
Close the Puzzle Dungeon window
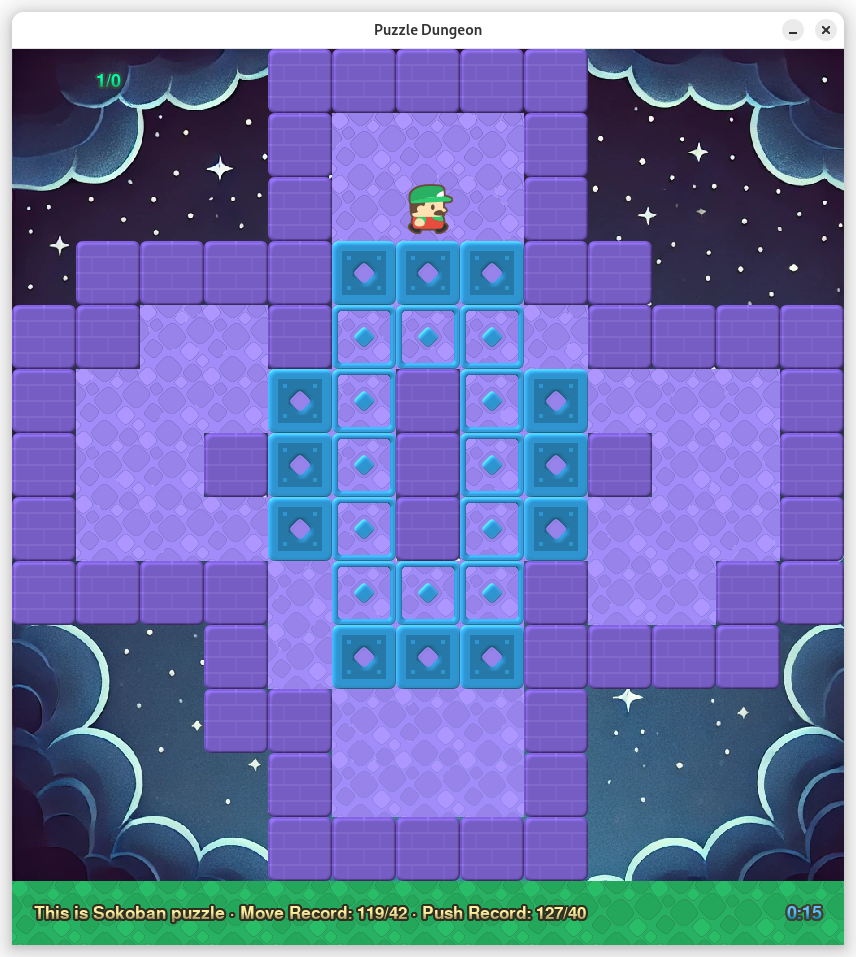825,30
